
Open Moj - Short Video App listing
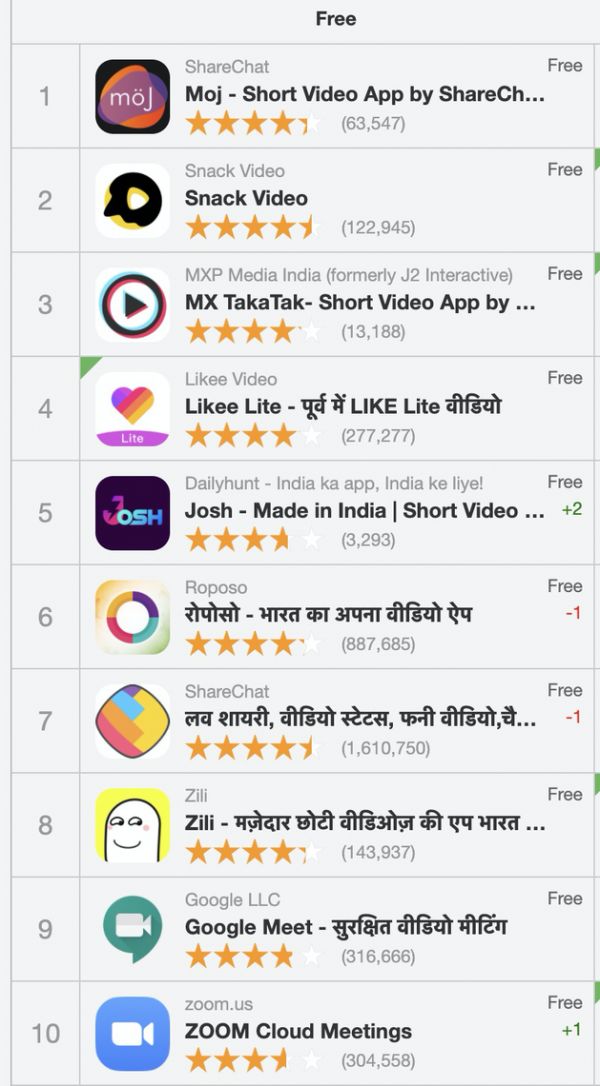pyautogui.click(x=364, y=95)
